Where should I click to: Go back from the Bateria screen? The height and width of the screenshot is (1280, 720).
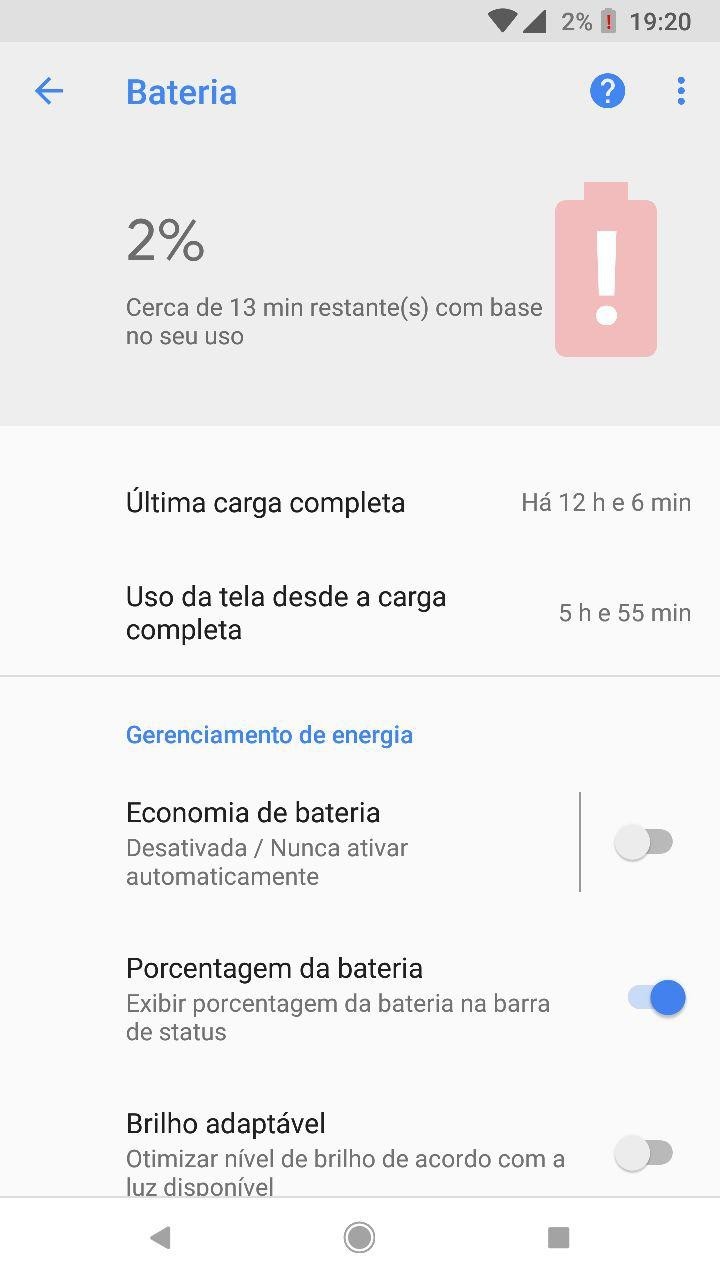click(48, 92)
